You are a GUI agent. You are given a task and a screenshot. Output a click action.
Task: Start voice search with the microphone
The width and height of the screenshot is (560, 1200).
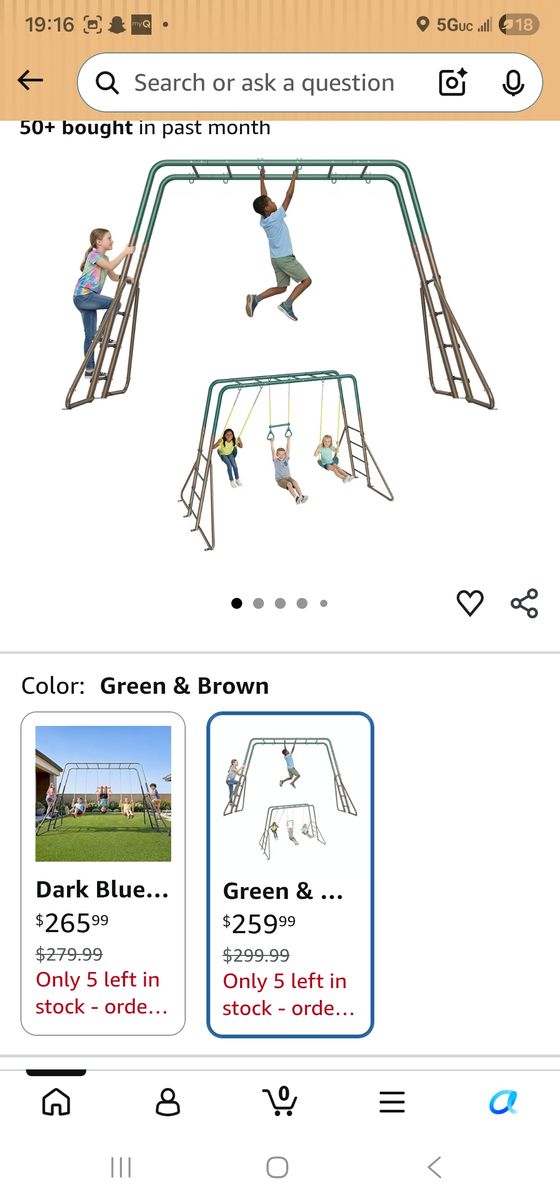tap(513, 83)
